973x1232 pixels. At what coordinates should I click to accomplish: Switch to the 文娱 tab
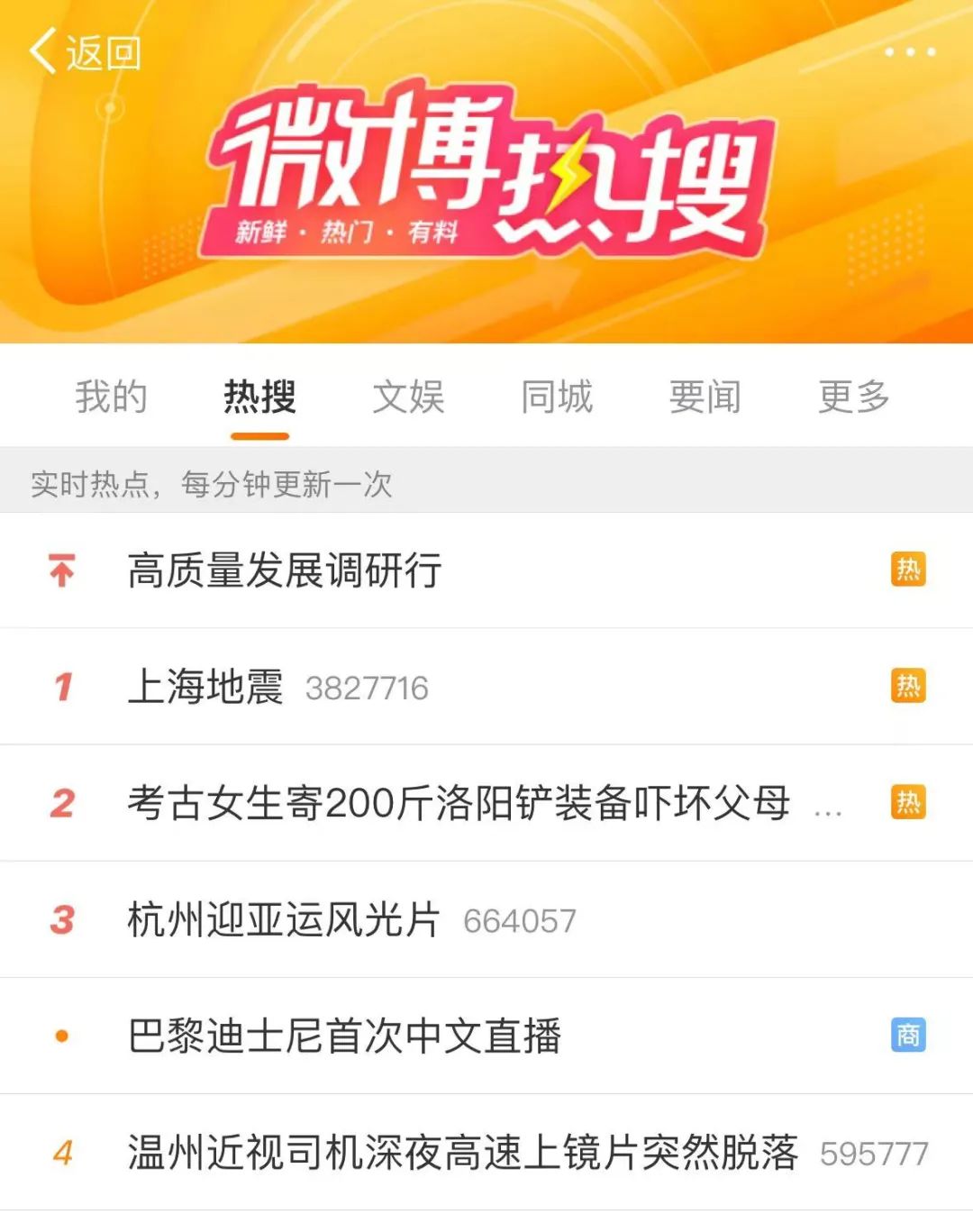pos(408,397)
